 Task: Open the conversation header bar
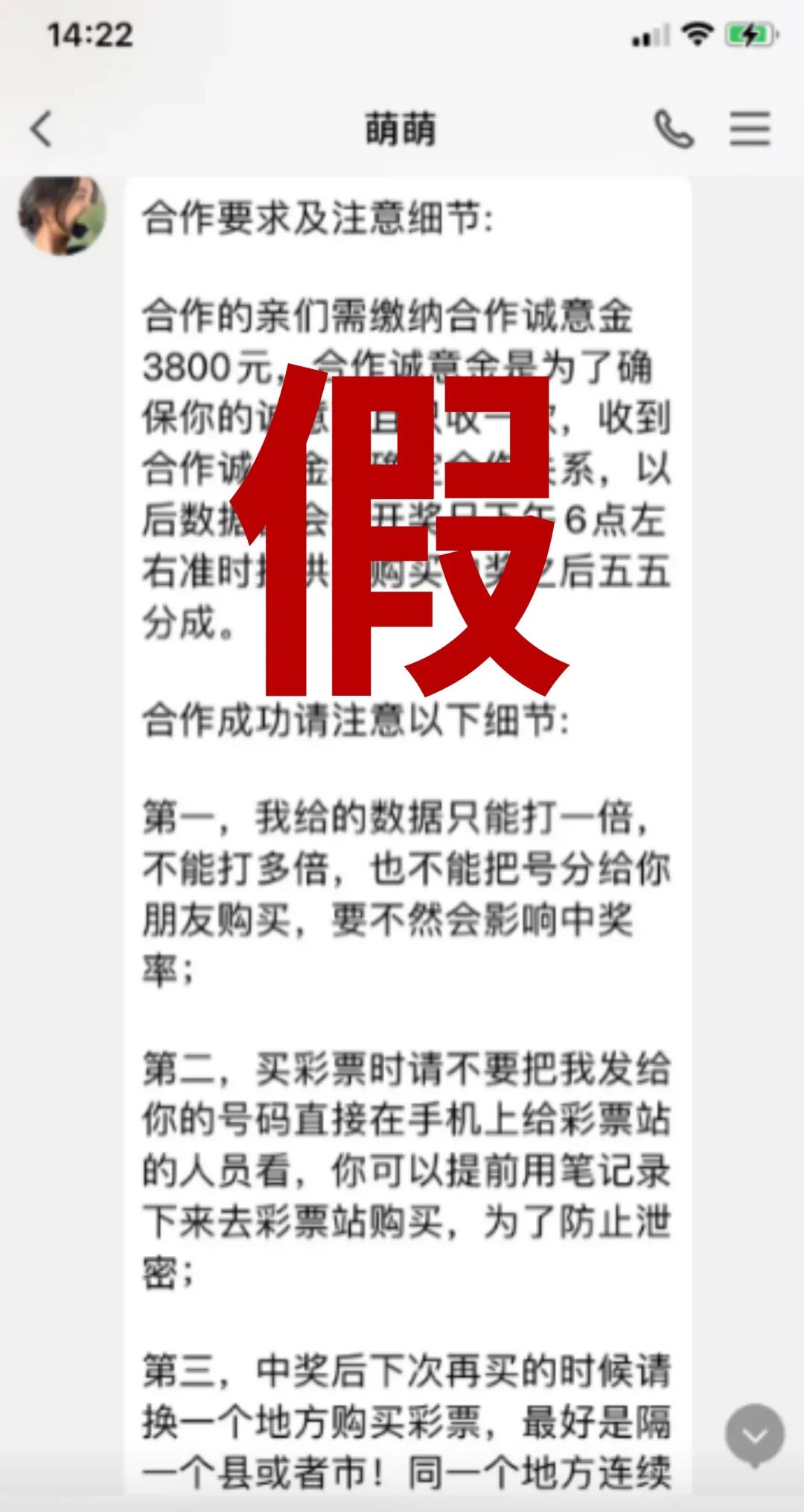point(402,128)
